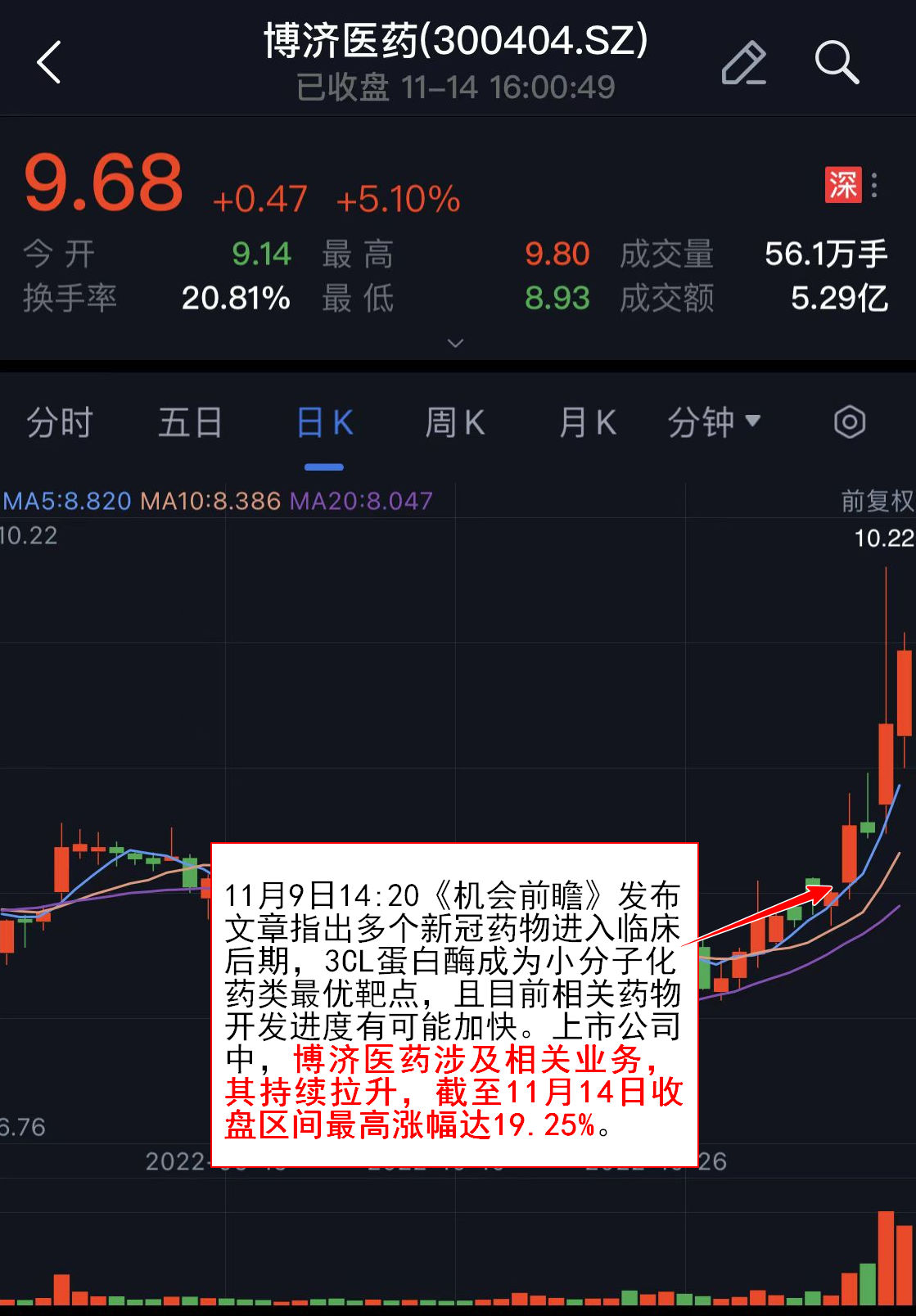Switch to the 分时 chart tab
The image size is (916, 1316).
60,423
